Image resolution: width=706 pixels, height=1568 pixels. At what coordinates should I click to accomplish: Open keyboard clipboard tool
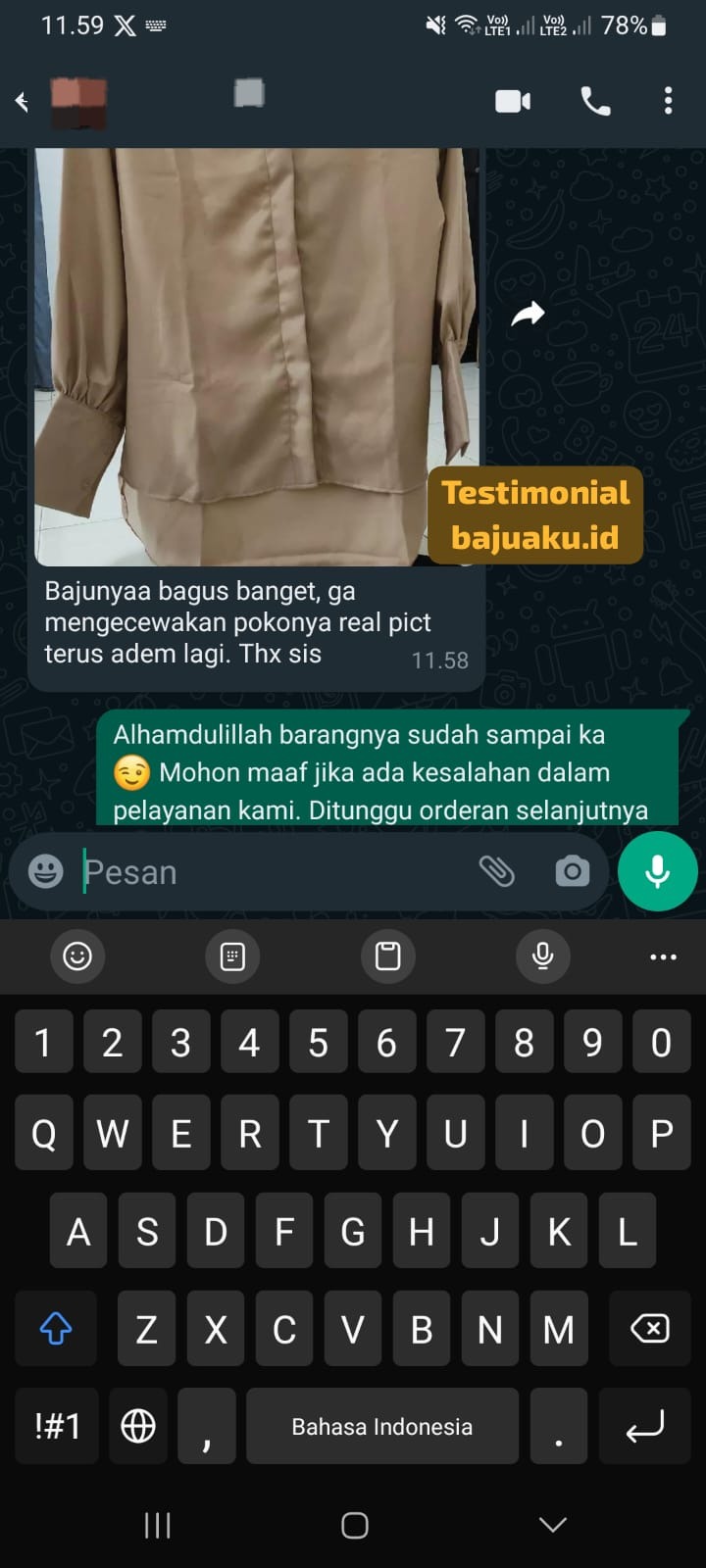point(388,955)
